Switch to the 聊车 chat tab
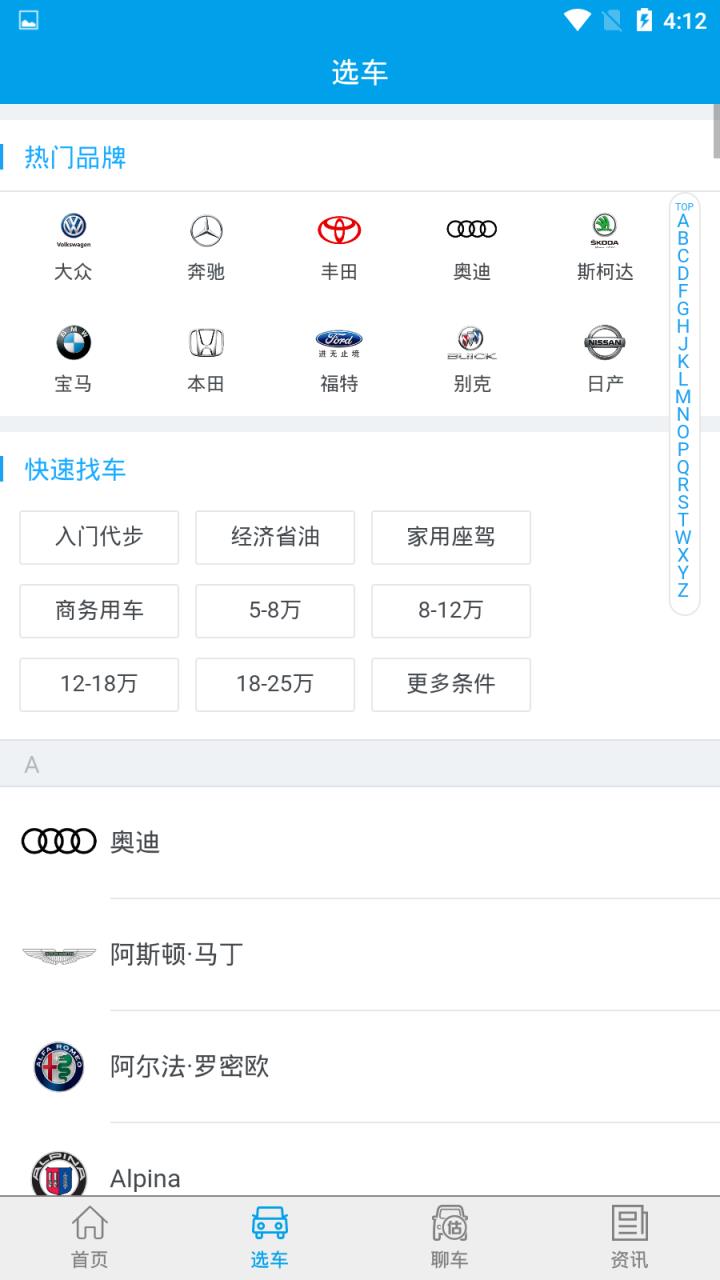 (x=450, y=1235)
